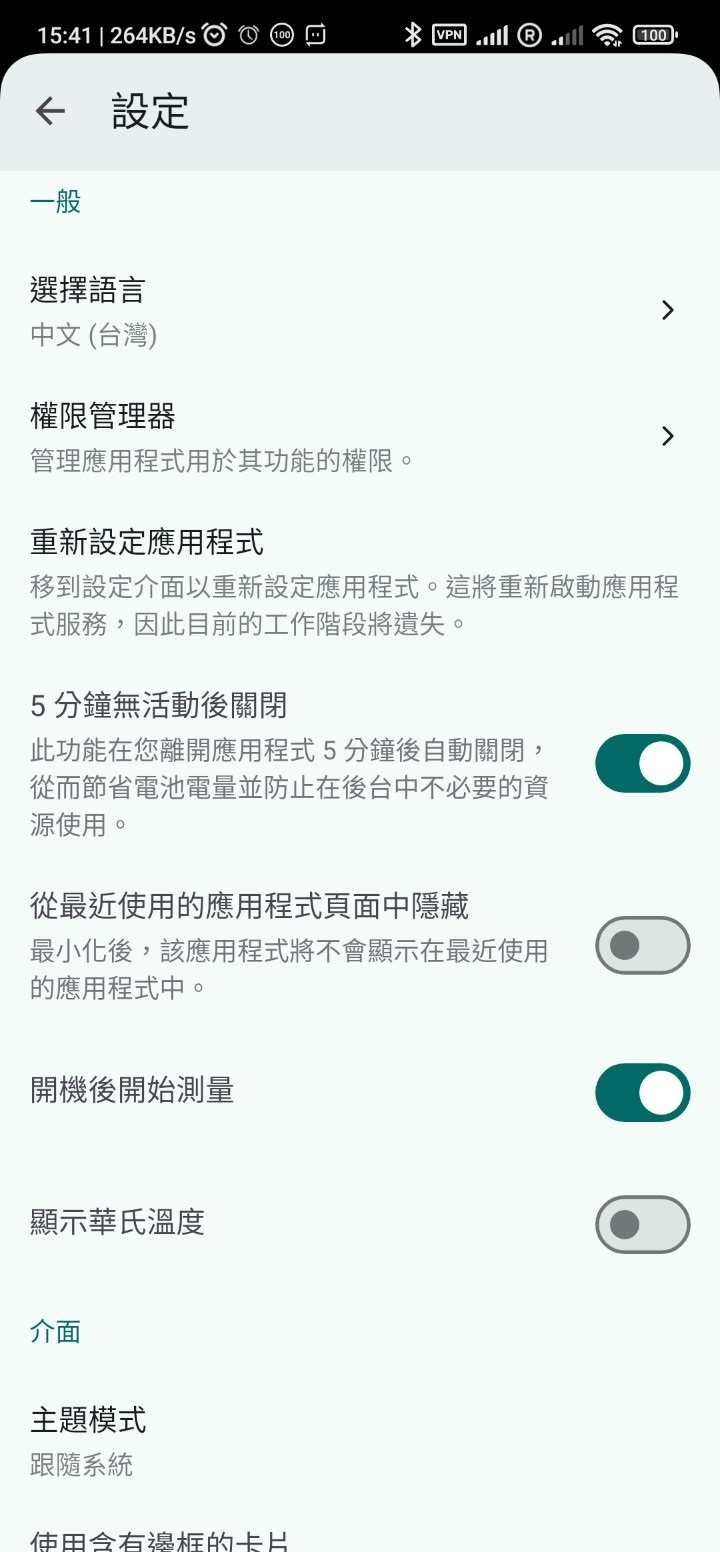Turn on 顯示華氏溫度 Fahrenheit display
Screen dimensions: 720x1552
[642, 1224]
